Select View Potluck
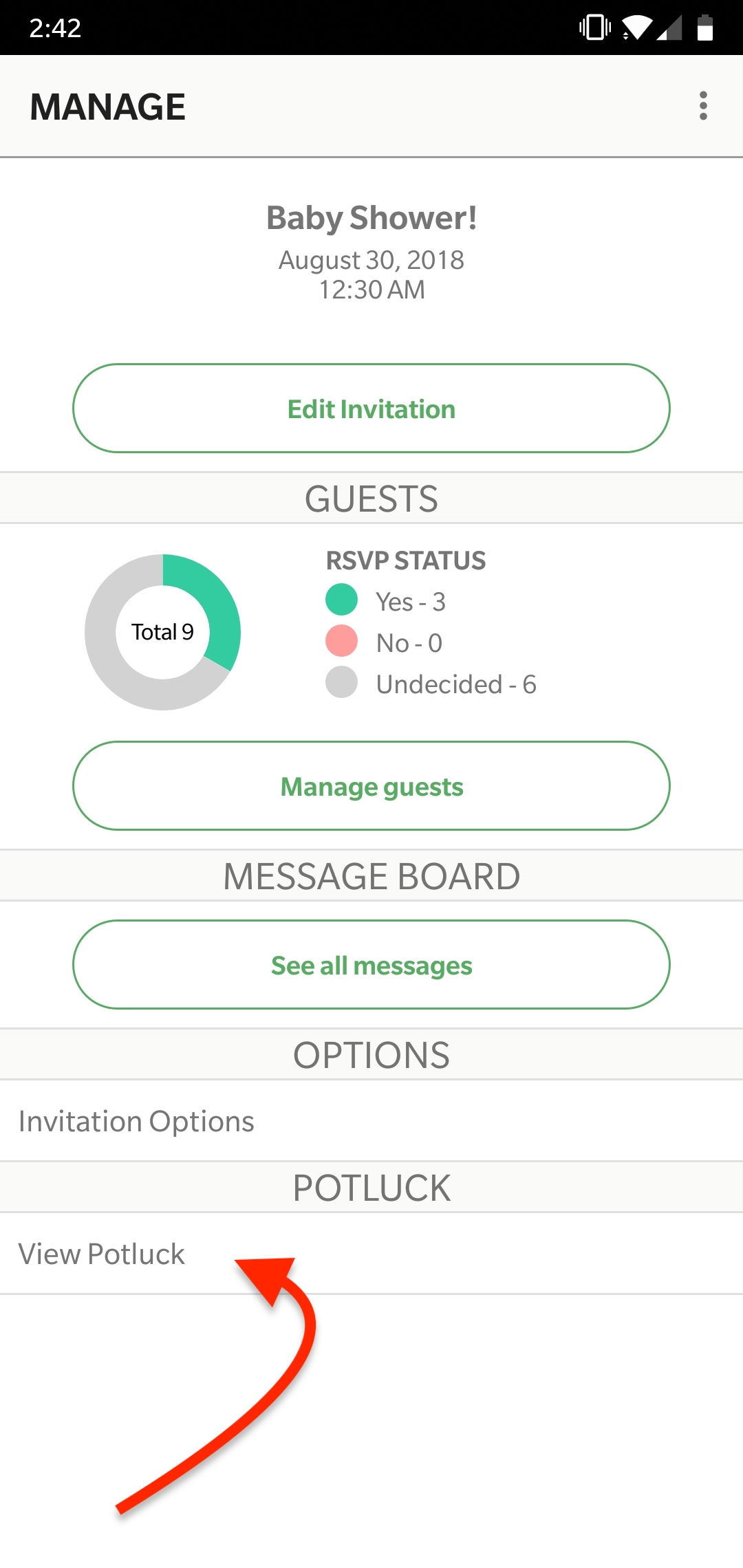The width and height of the screenshot is (743, 1568). [x=371, y=1254]
